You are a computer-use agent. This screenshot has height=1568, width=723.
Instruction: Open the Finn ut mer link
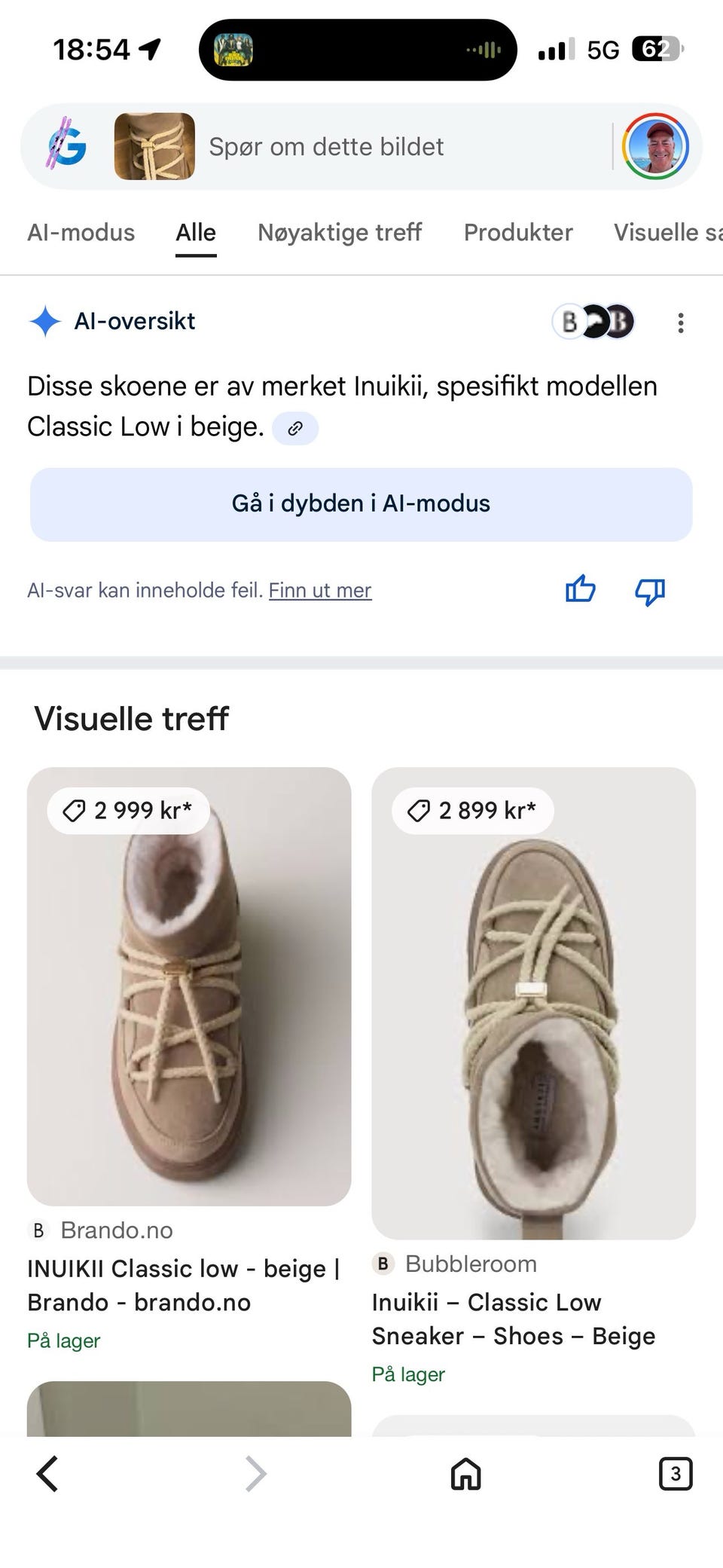[x=319, y=590]
